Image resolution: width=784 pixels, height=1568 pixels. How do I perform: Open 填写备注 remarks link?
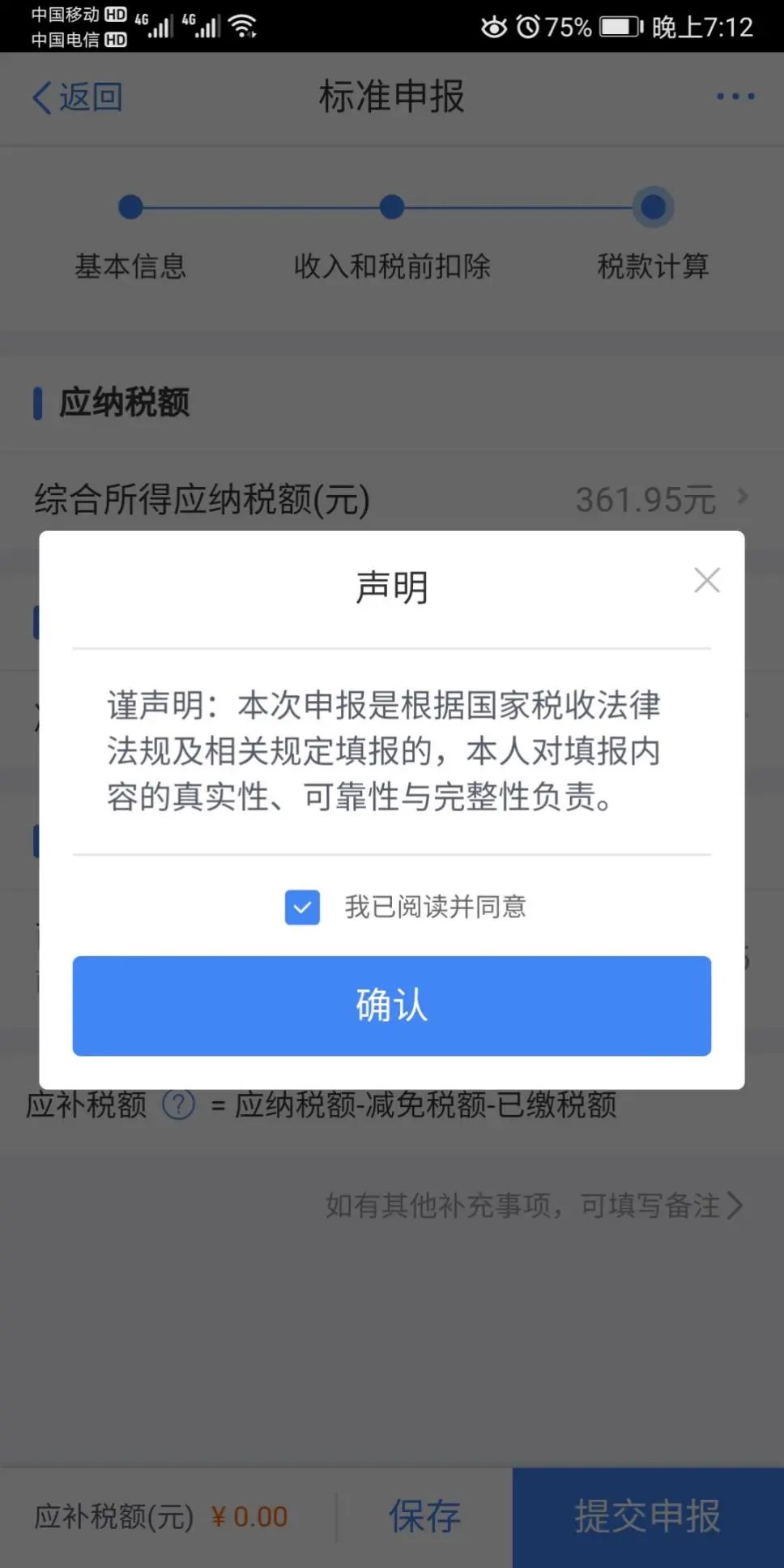[535, 1205]
